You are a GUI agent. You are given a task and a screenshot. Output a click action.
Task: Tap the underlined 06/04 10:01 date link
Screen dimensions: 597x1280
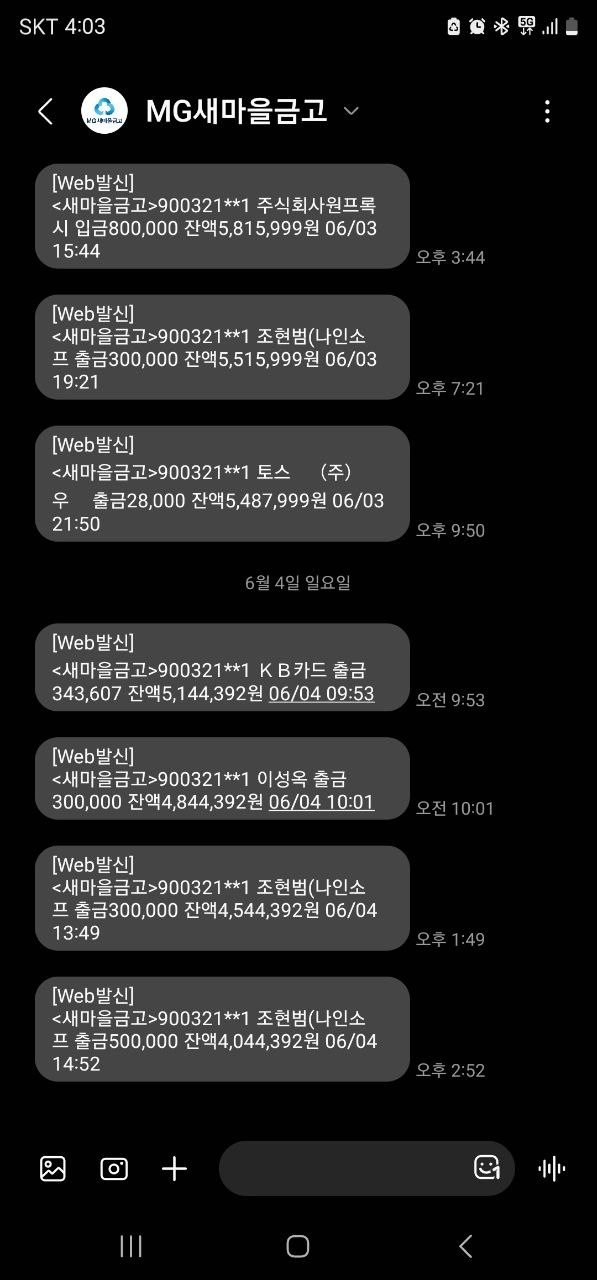(x=322, y=801)
